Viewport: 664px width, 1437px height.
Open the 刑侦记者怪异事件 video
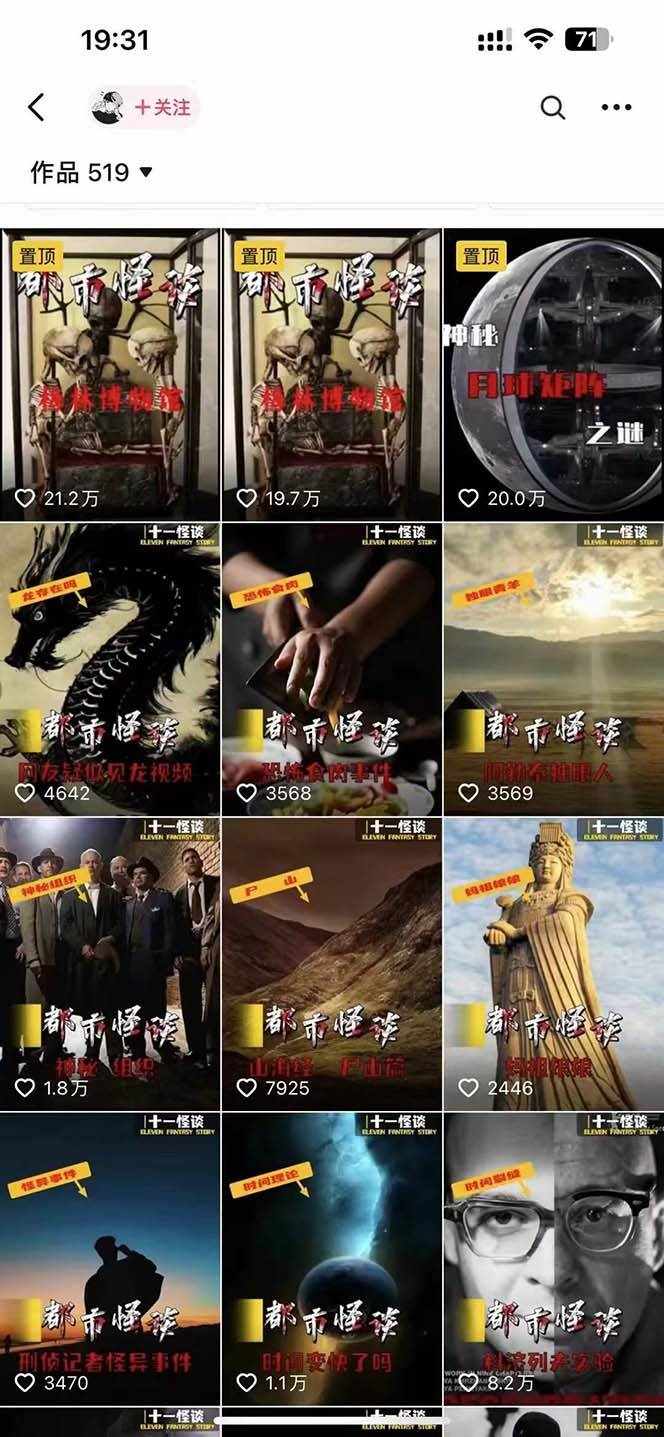click(110, 1258)
